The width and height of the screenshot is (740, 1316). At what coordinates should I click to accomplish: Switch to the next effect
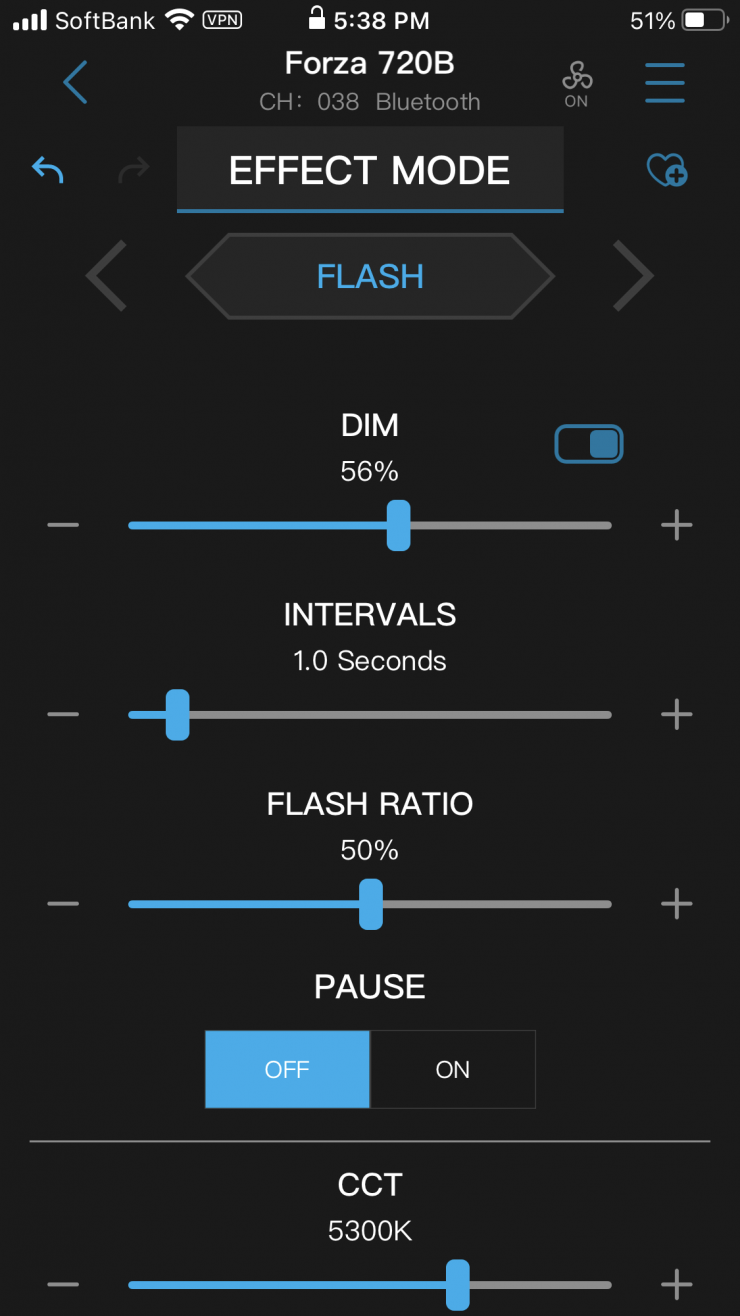632,275
